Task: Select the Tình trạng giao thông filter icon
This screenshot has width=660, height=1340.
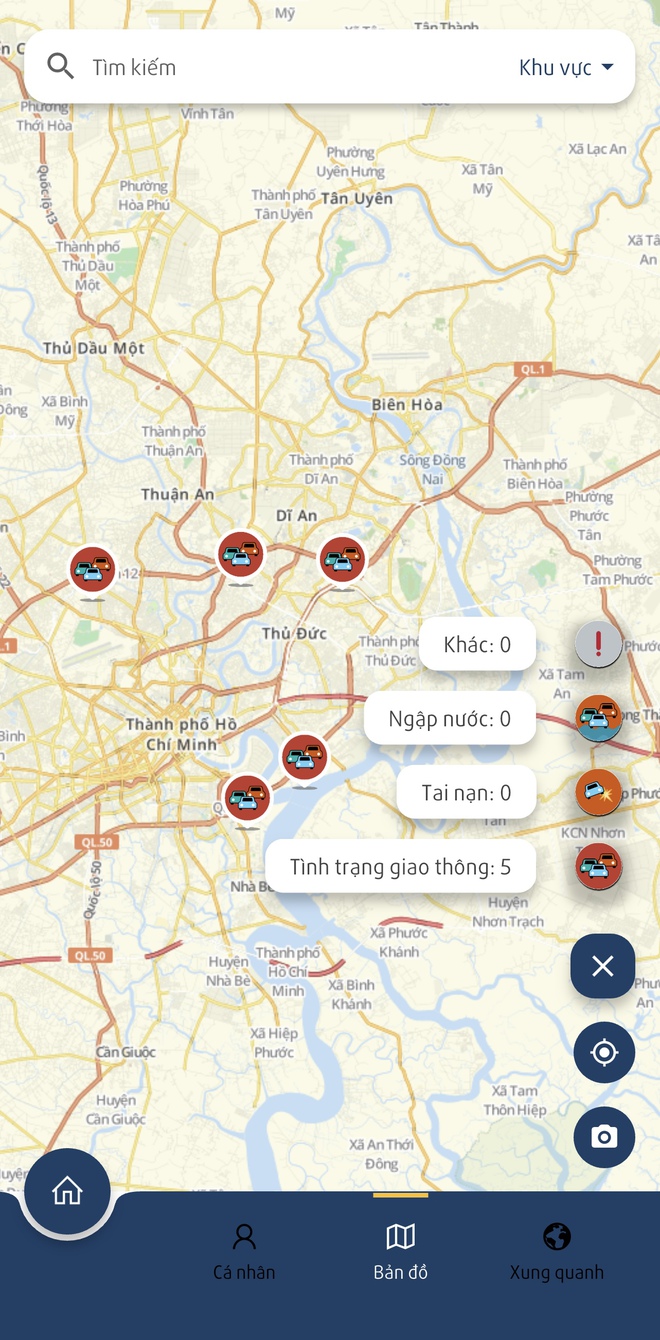Action: tap(599, 866)
